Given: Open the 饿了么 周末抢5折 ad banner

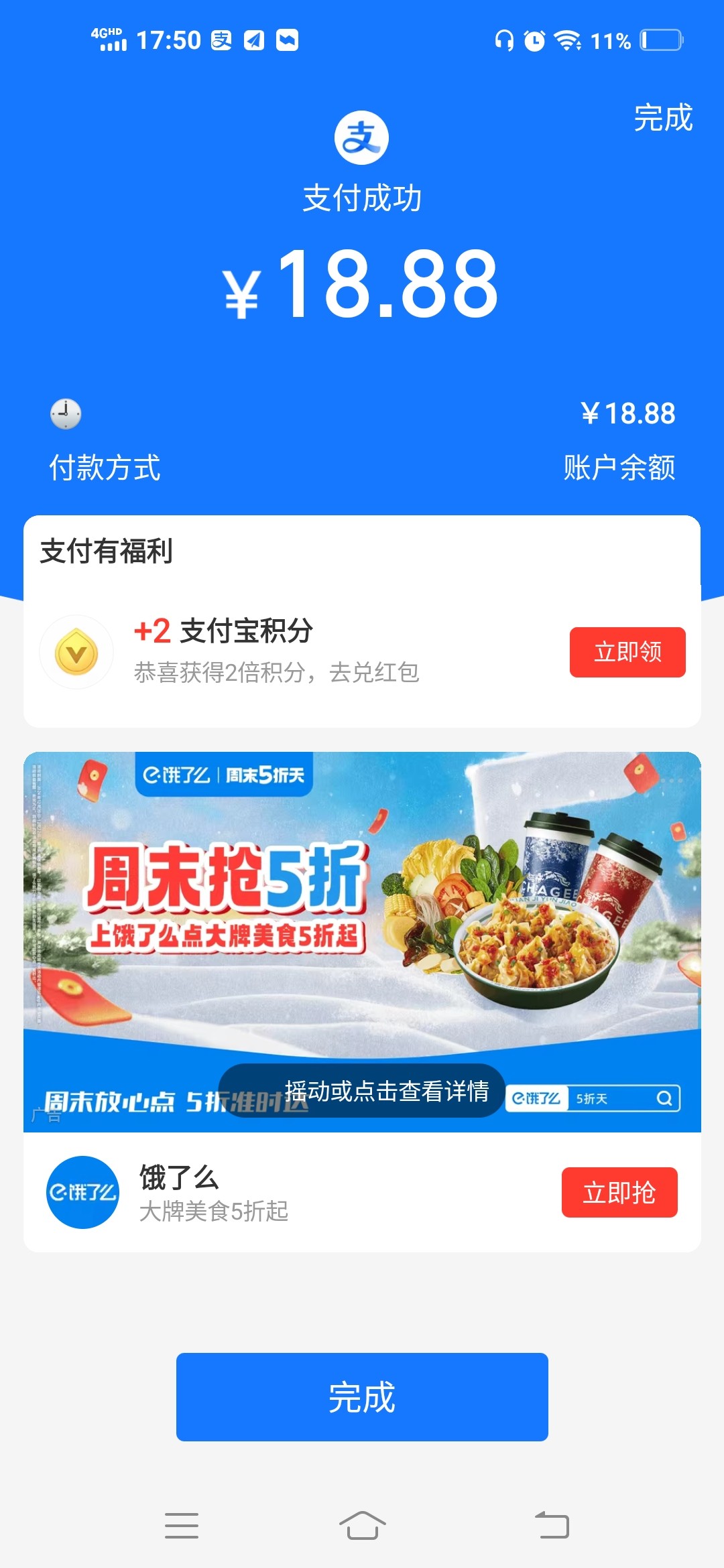Looking at the screenshot, I should [362, 905].
